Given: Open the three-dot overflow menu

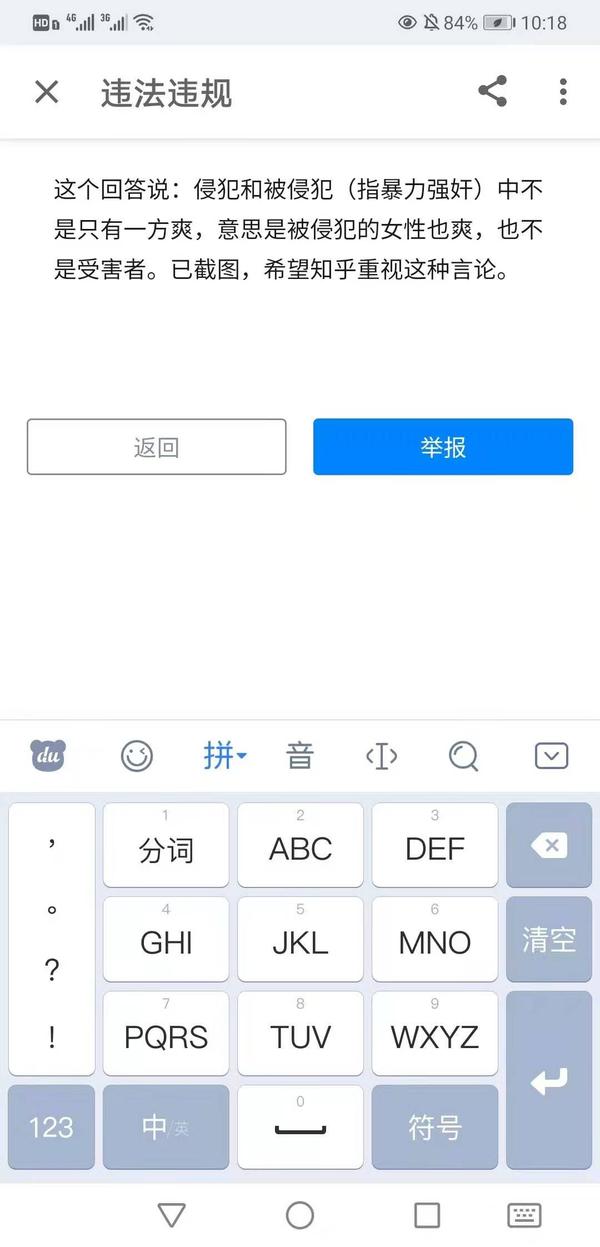Looking at the screenshot, I should [563, 92].
